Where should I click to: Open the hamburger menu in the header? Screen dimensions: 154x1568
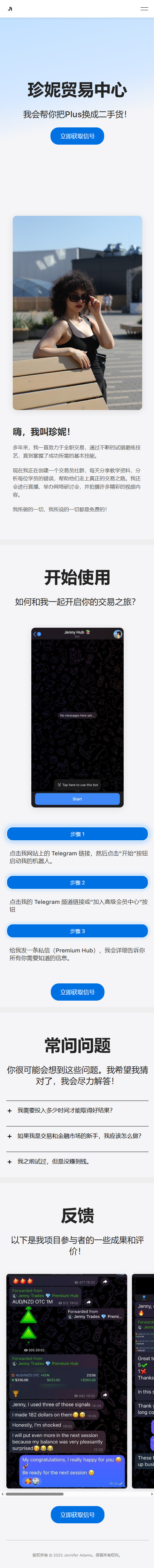pos(144,9)
